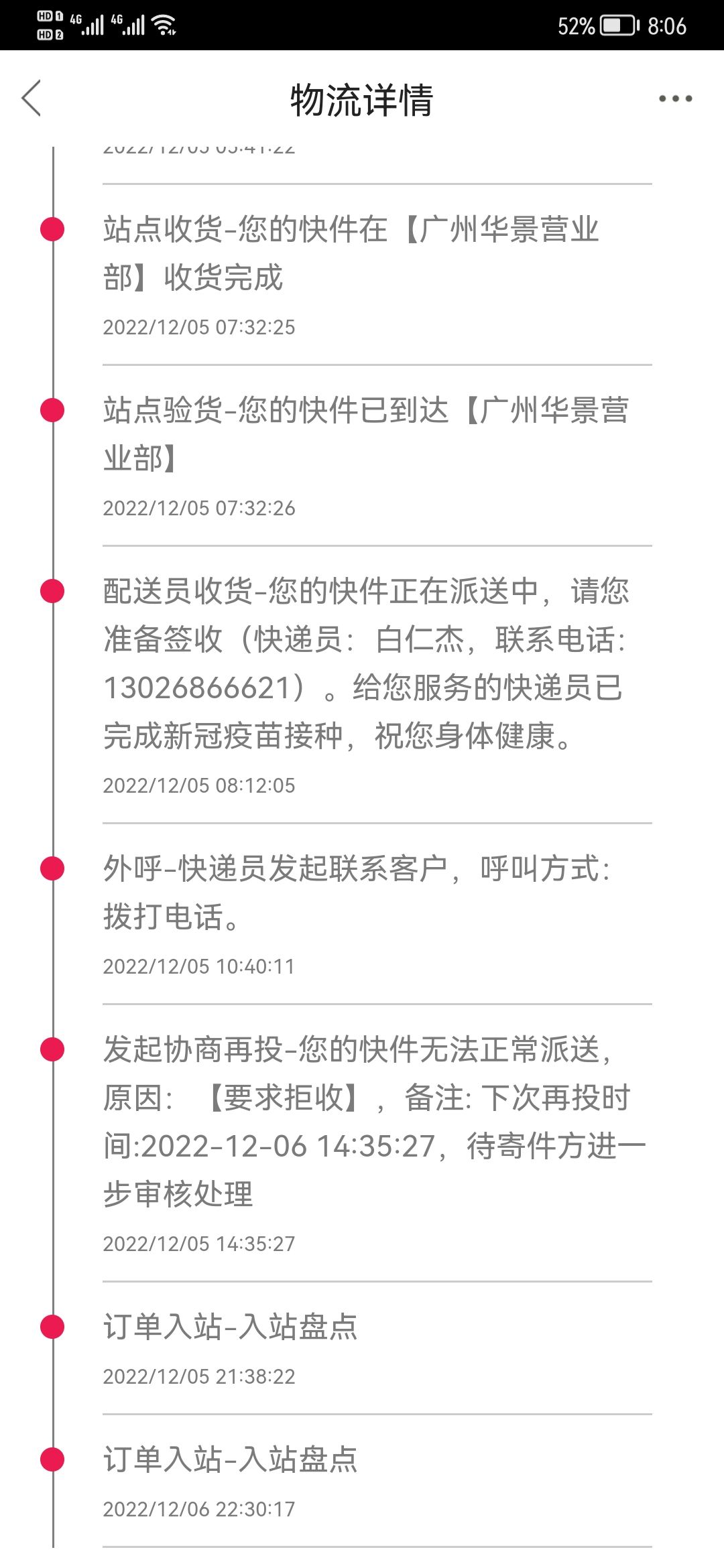Go back from the 物流详情 page
The width and height of the screenshot is (724, 1568).
(32, 98)
